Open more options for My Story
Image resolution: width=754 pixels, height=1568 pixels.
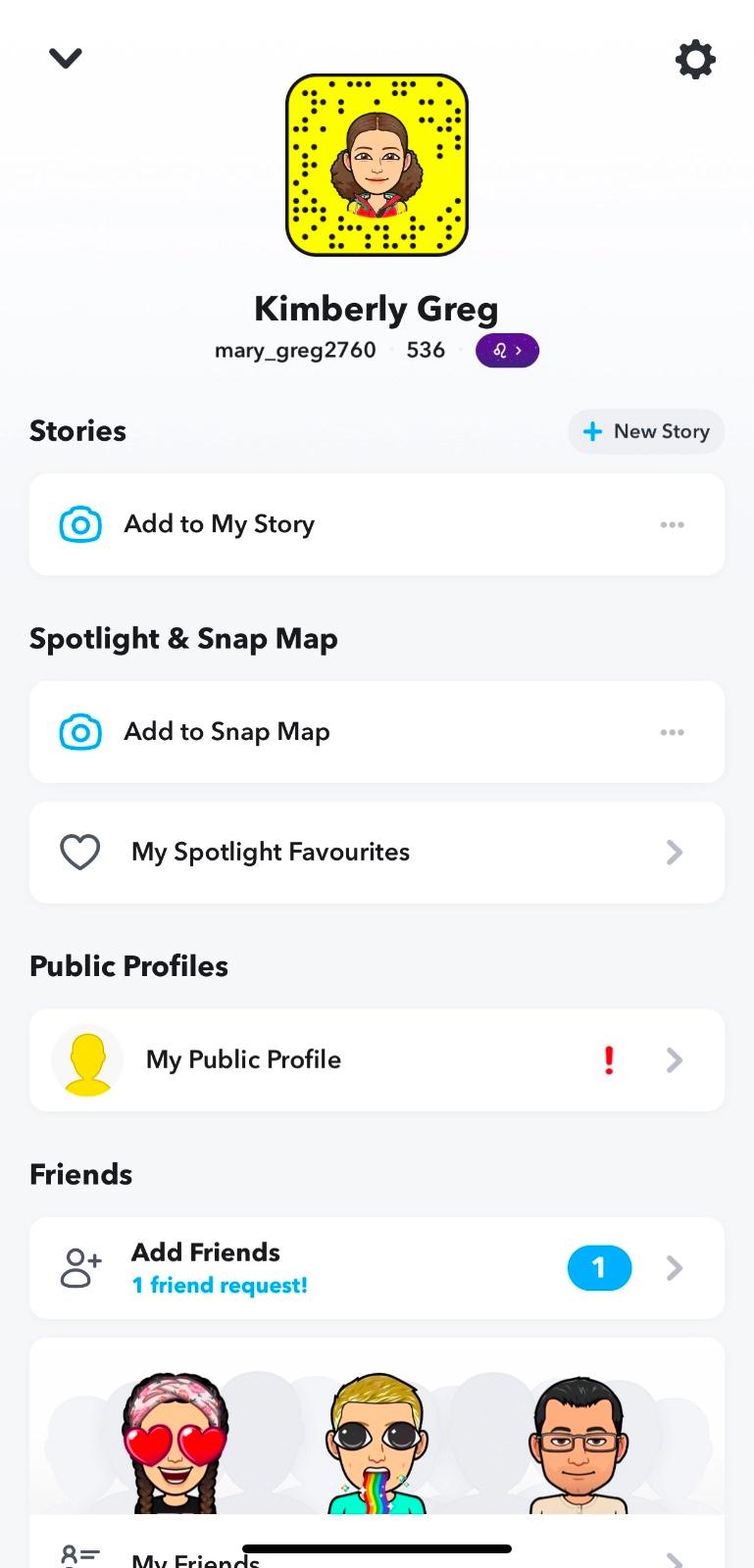pos(672,525)
